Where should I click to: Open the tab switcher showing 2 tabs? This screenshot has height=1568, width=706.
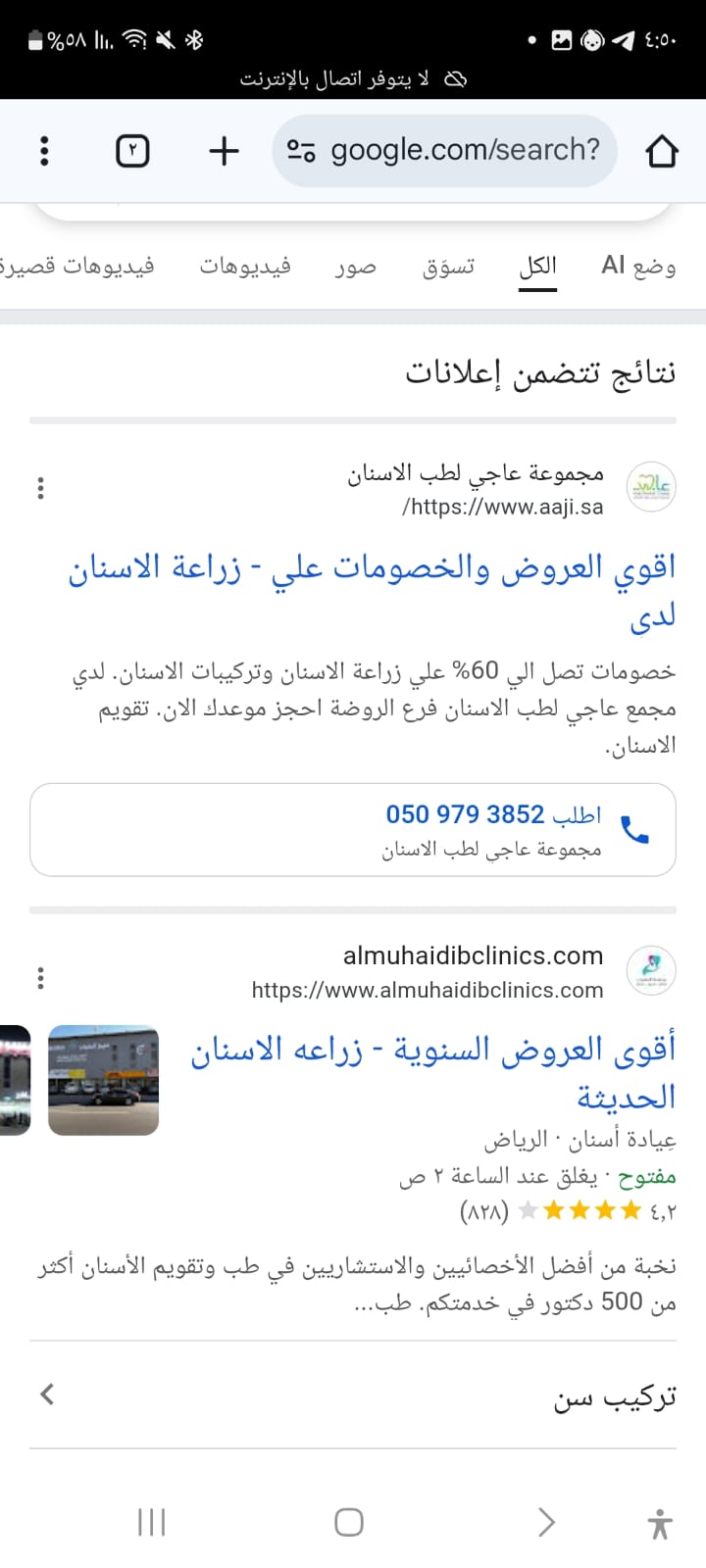point(132,151)
